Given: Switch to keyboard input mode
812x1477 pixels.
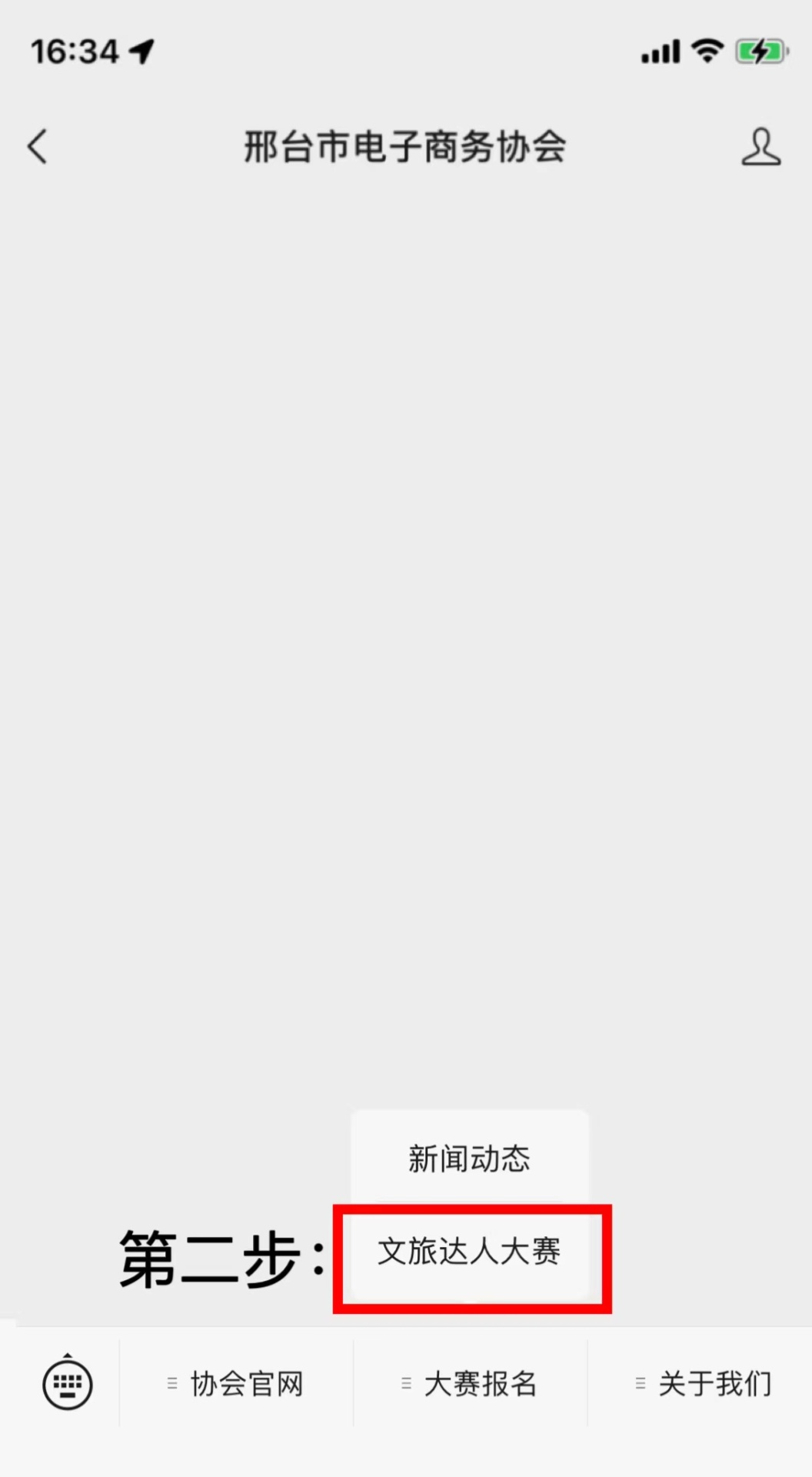Looking at the screenshot, I should click(68, 1383).
